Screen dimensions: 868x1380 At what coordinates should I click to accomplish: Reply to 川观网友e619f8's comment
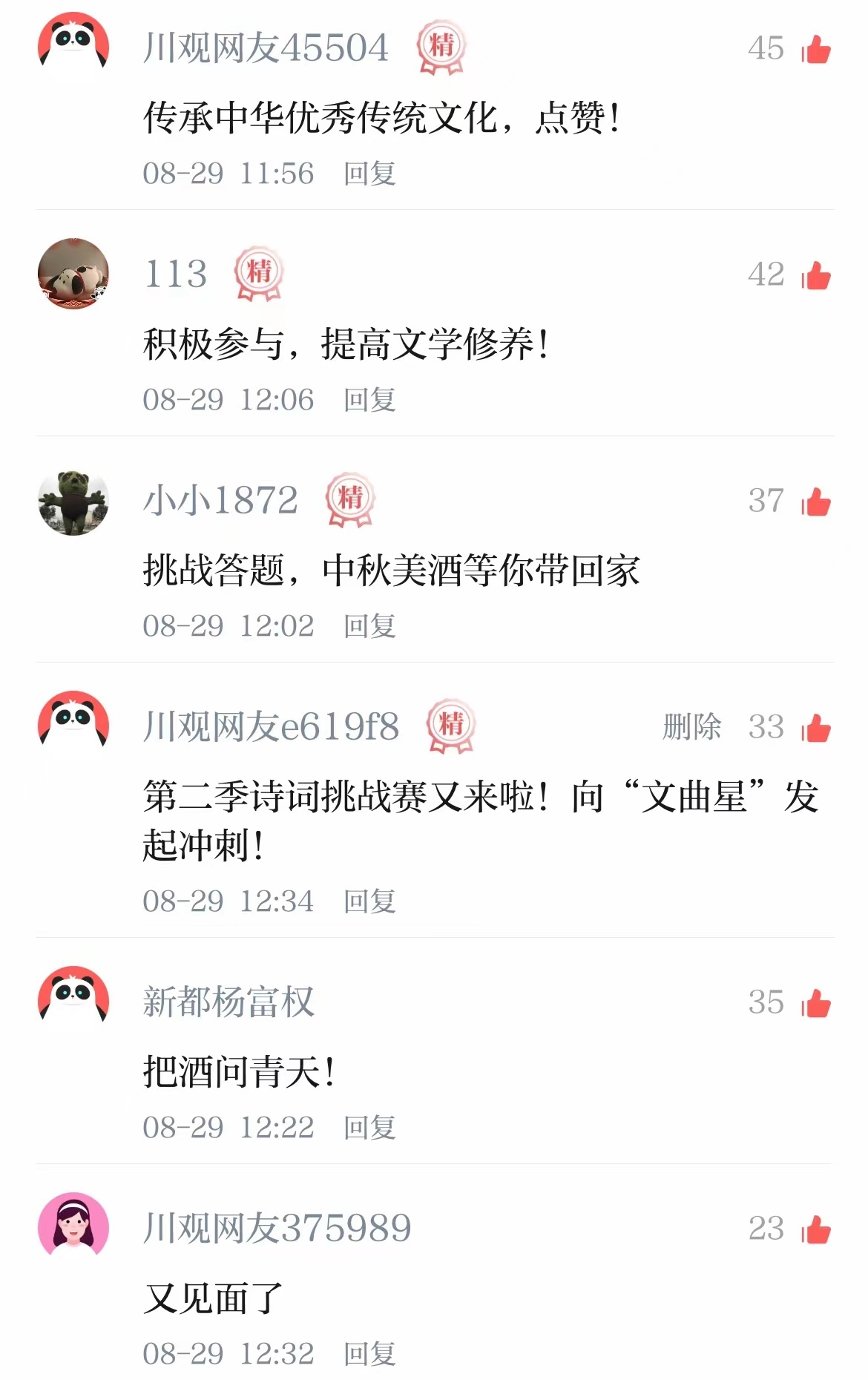[x=369, y=901]
